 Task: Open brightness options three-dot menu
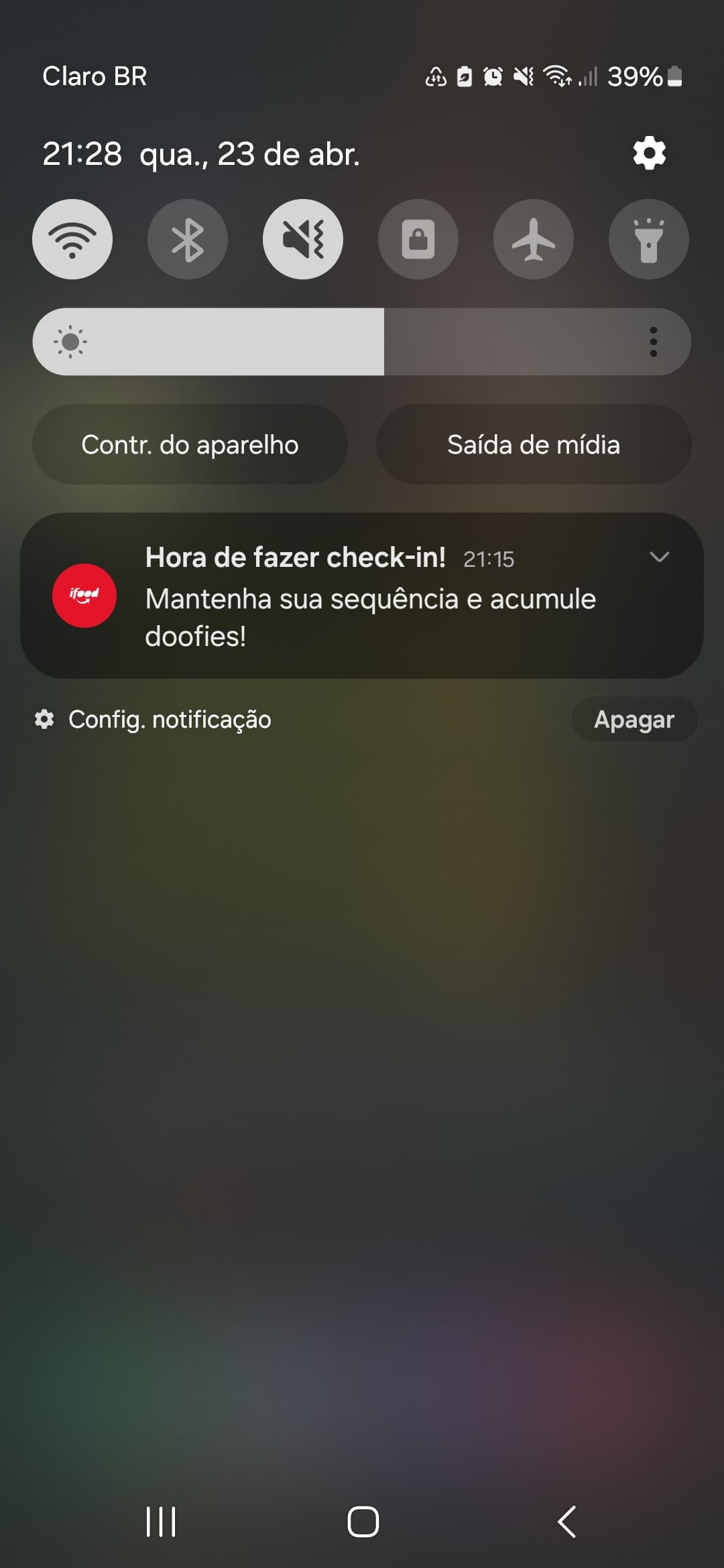pyautogui.click(x=654, y=342)
